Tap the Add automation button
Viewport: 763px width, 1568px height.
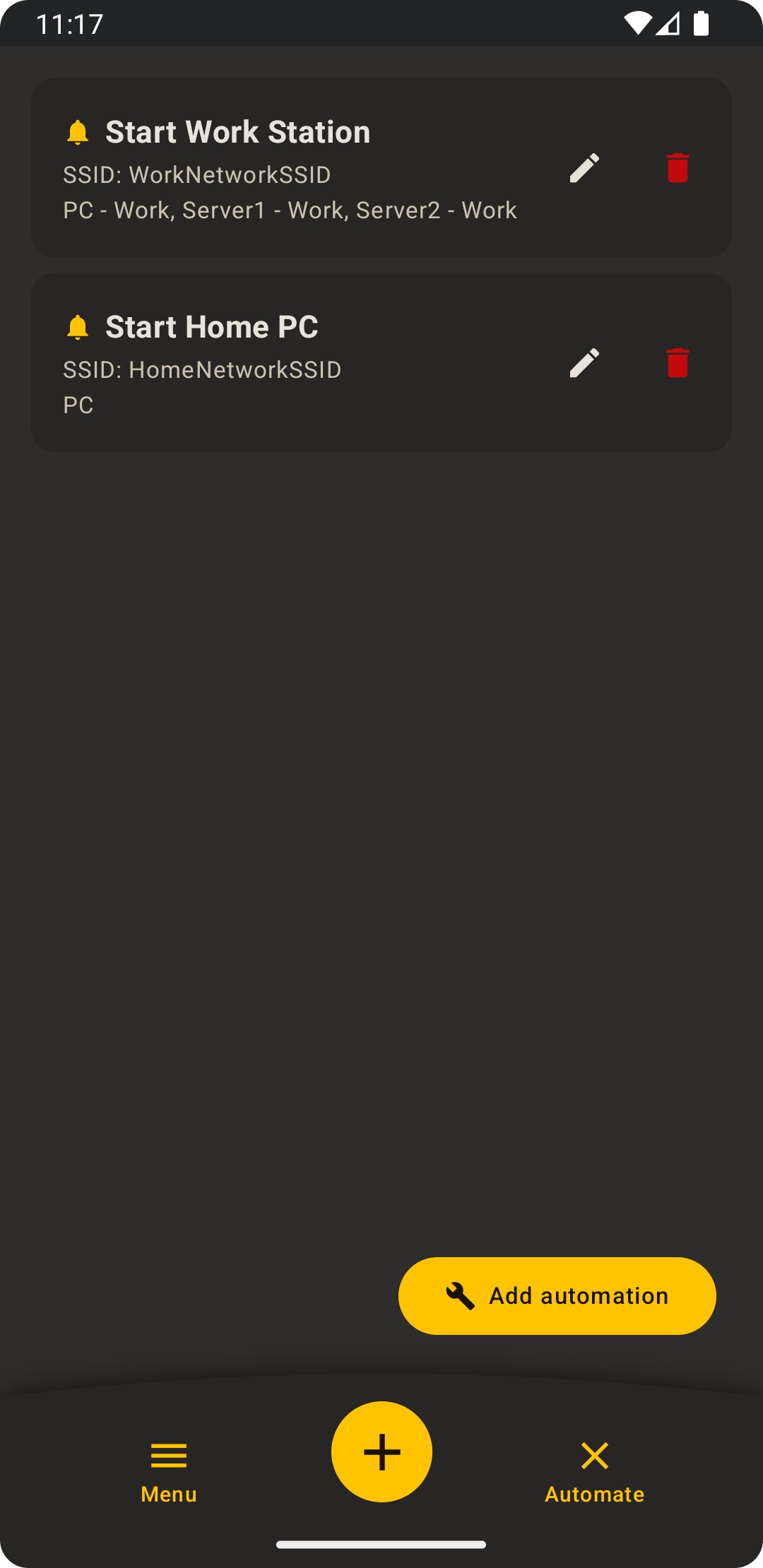(557, 1296)
